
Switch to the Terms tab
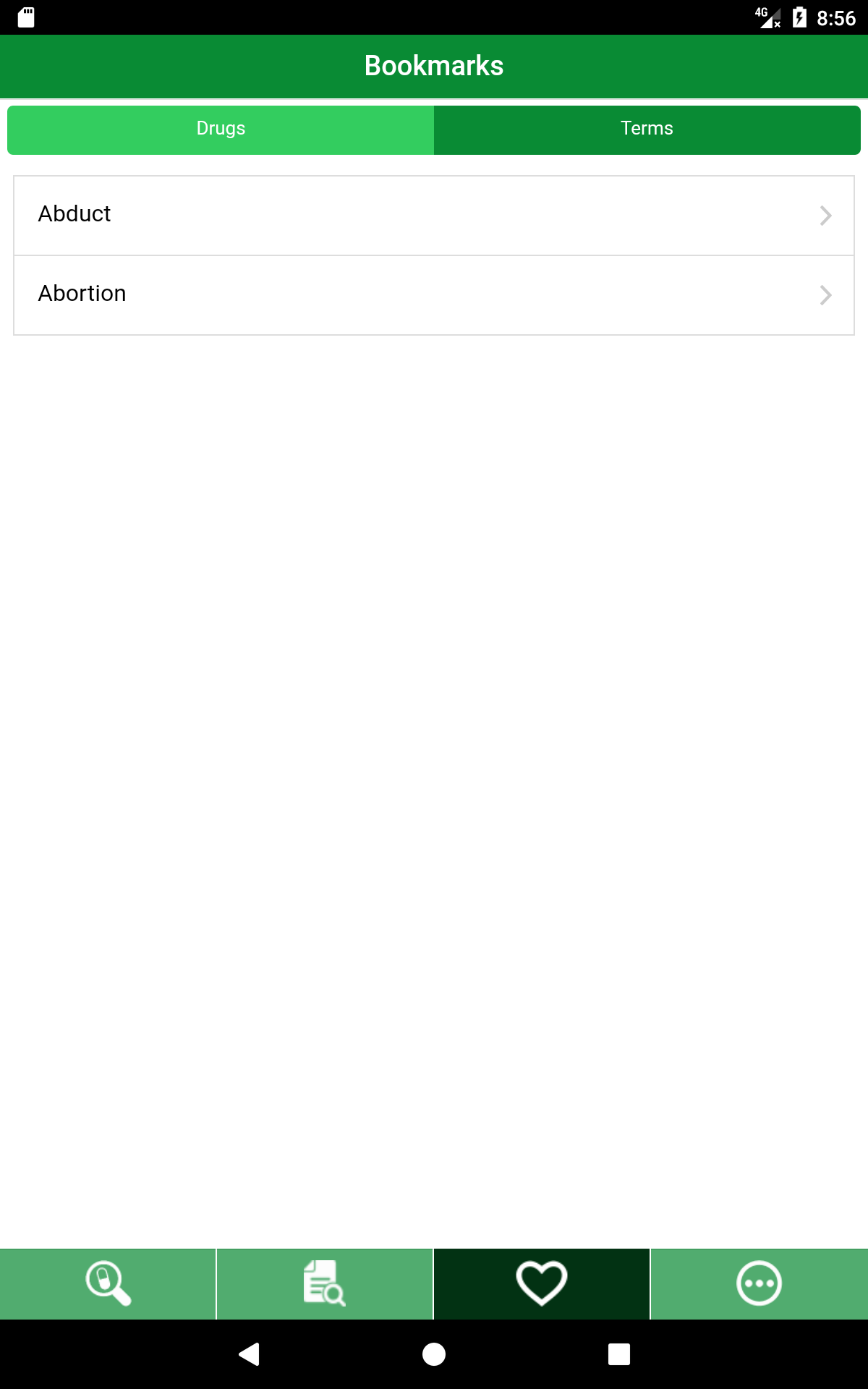click(x=647, y=129)
